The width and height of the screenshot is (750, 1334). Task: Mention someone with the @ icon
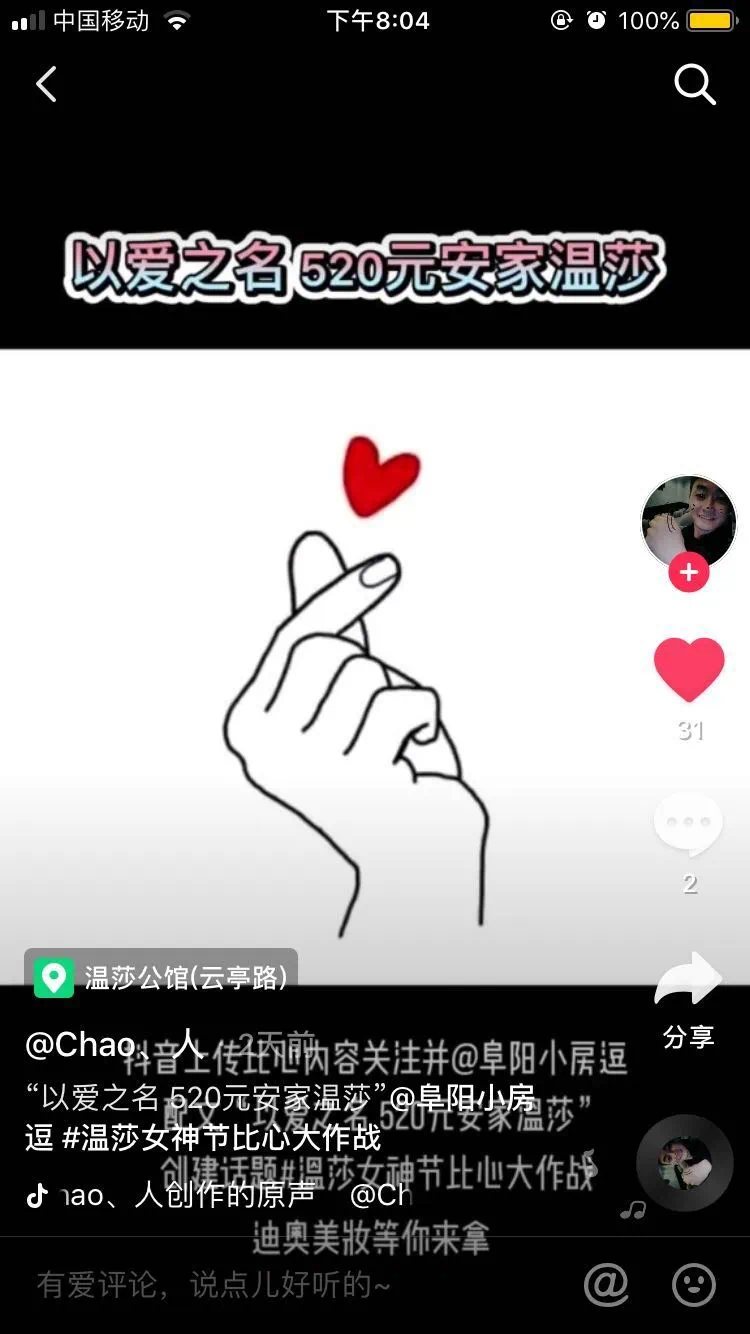(606, 1285)
